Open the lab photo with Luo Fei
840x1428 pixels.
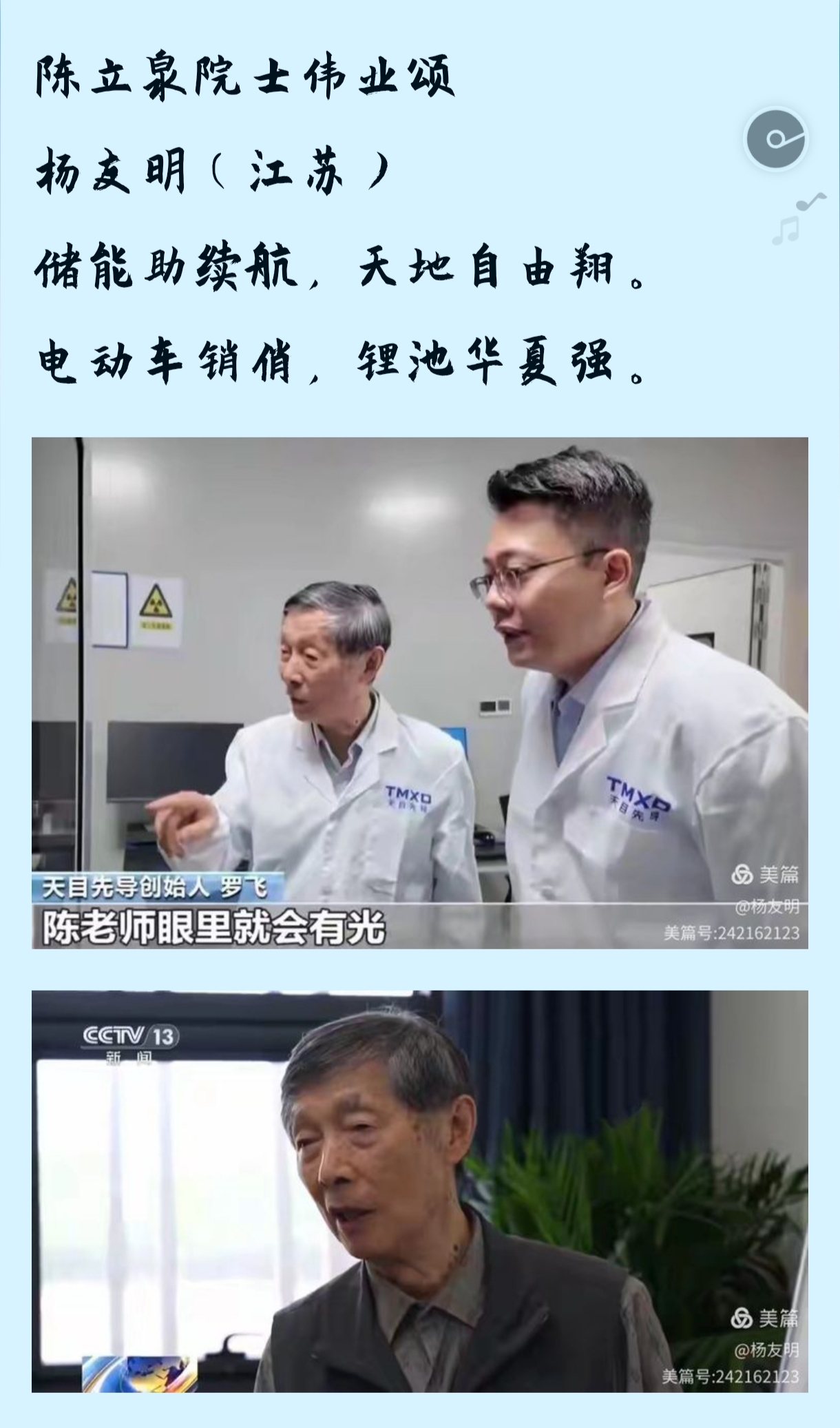tap(420, 693)
